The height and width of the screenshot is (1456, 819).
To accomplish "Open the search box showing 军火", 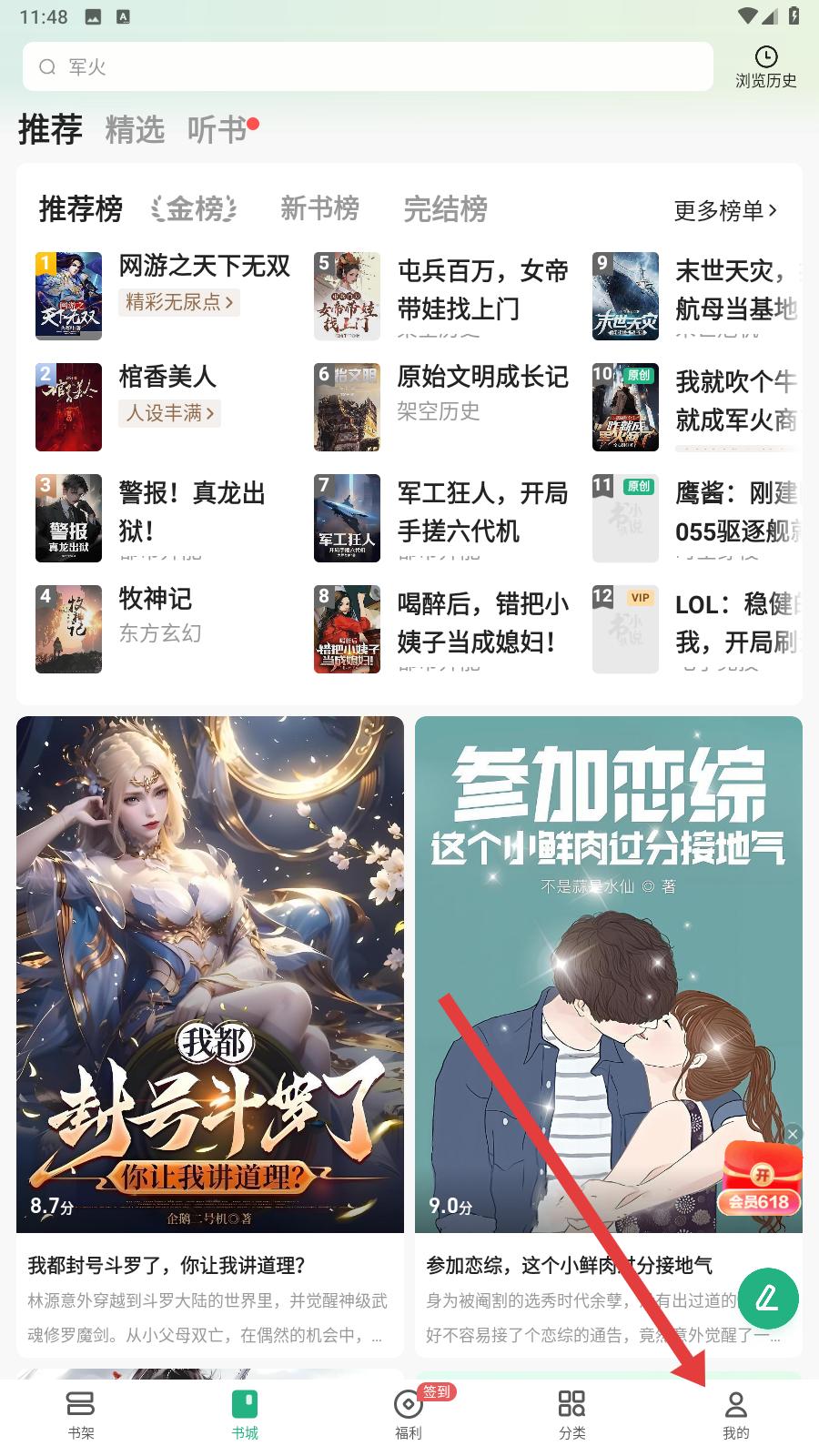I will coord(364,66).
